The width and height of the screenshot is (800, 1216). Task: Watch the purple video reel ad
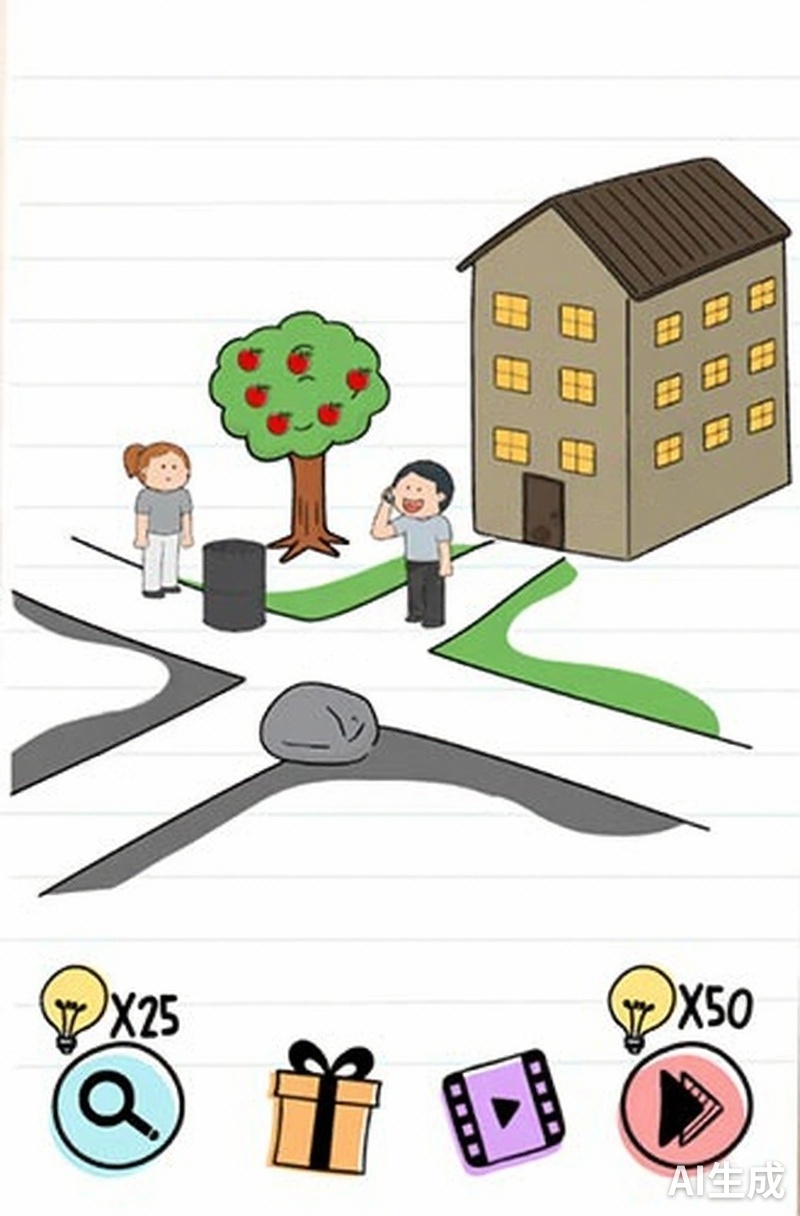click(503, 1108)
